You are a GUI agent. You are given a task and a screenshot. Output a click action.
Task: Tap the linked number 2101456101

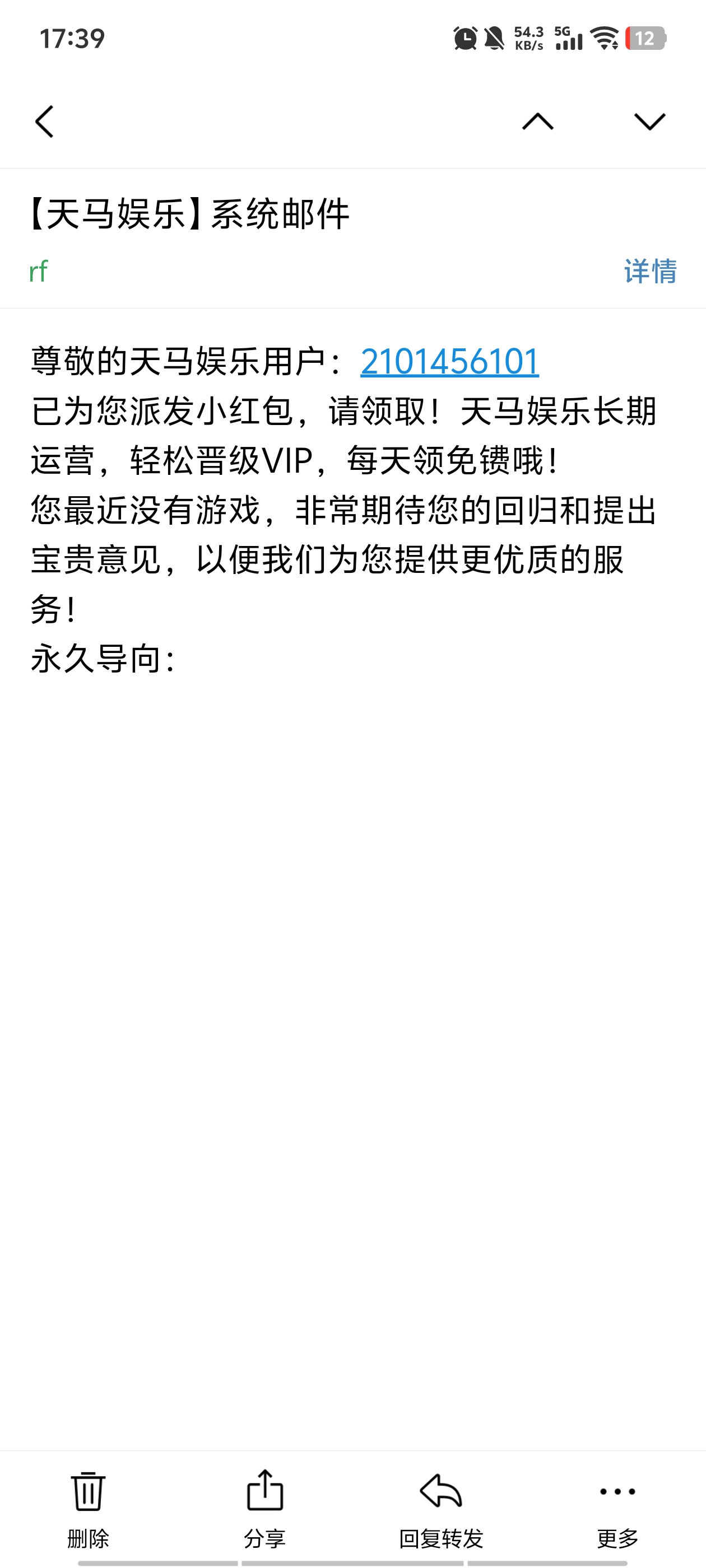pyautogui.click(x=449, y=362)
